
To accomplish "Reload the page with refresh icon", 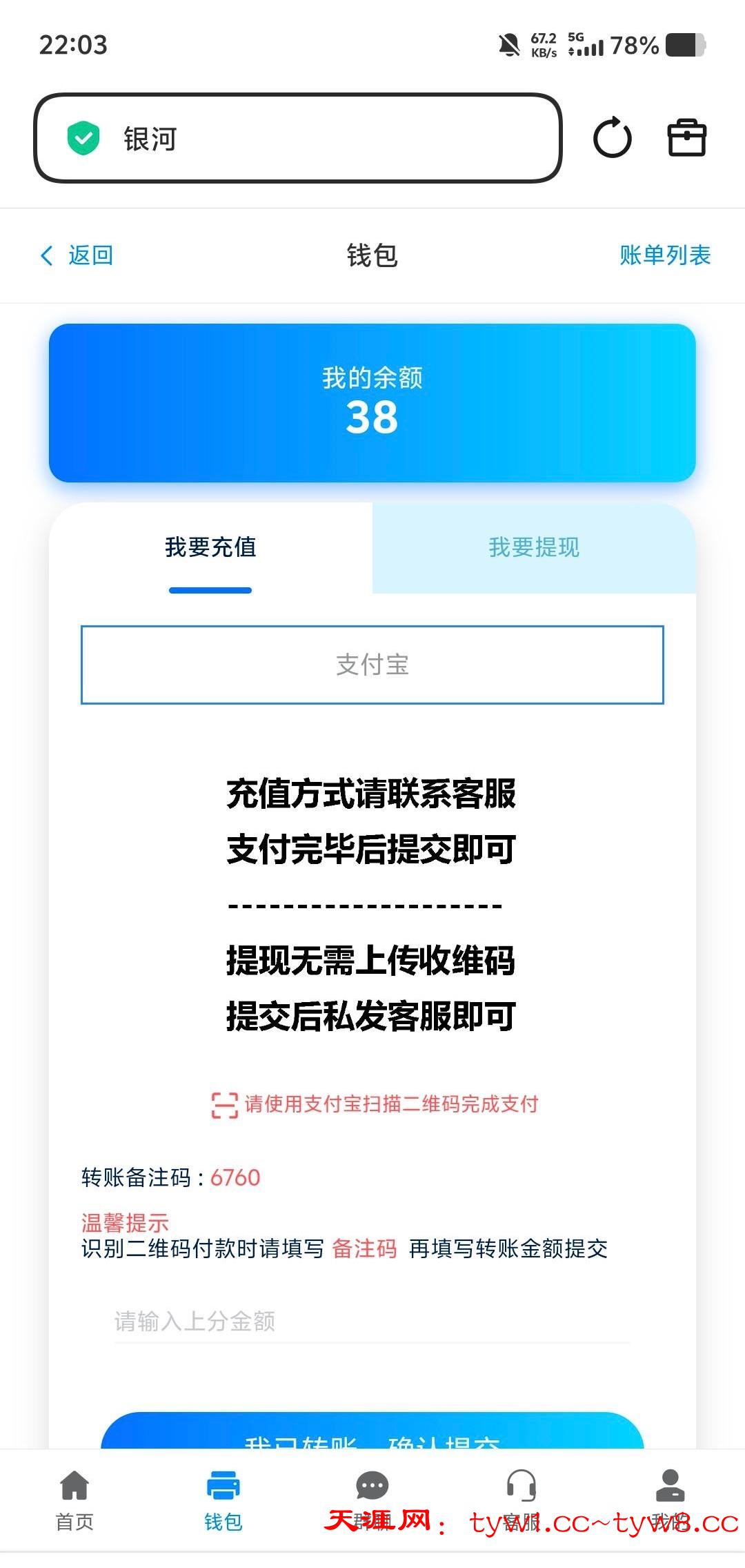I will click(x=612, y=138).
